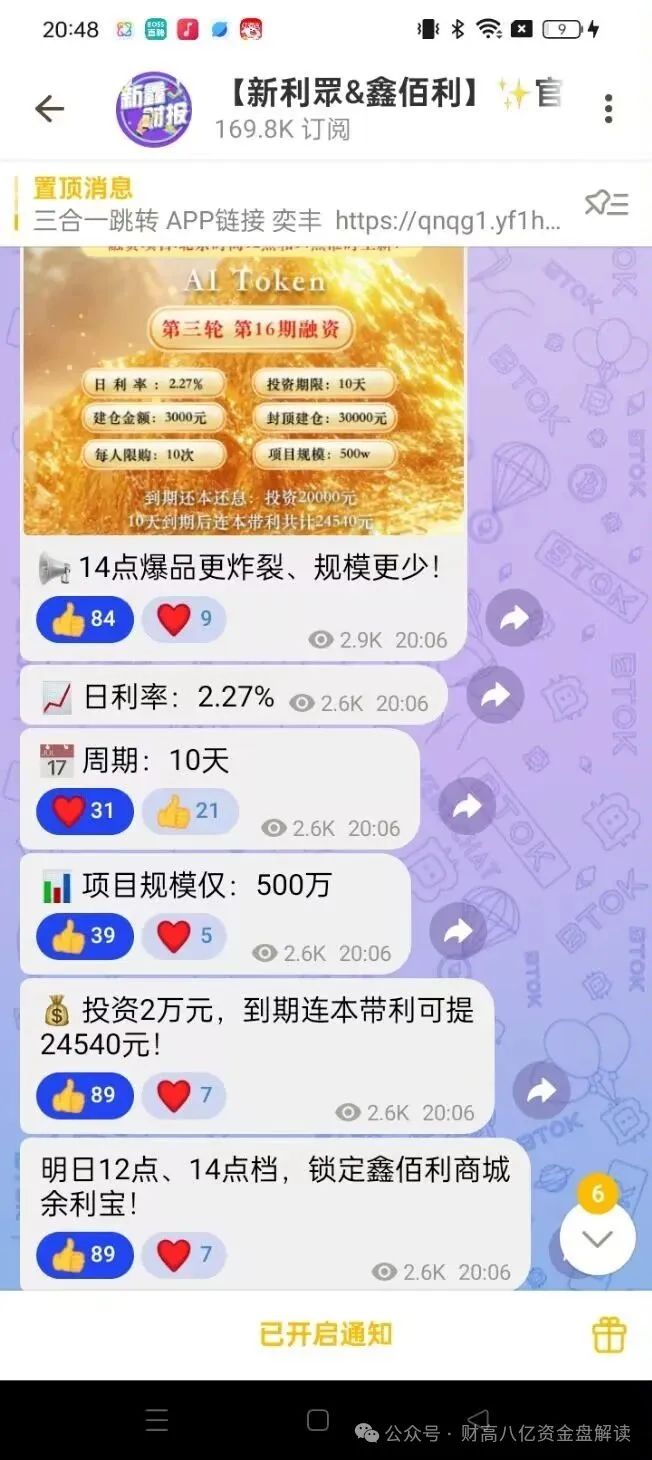
Task: Like 项目规模仅：500万 with the 39 thumbs-up
Action: click(x=84, y=936)
